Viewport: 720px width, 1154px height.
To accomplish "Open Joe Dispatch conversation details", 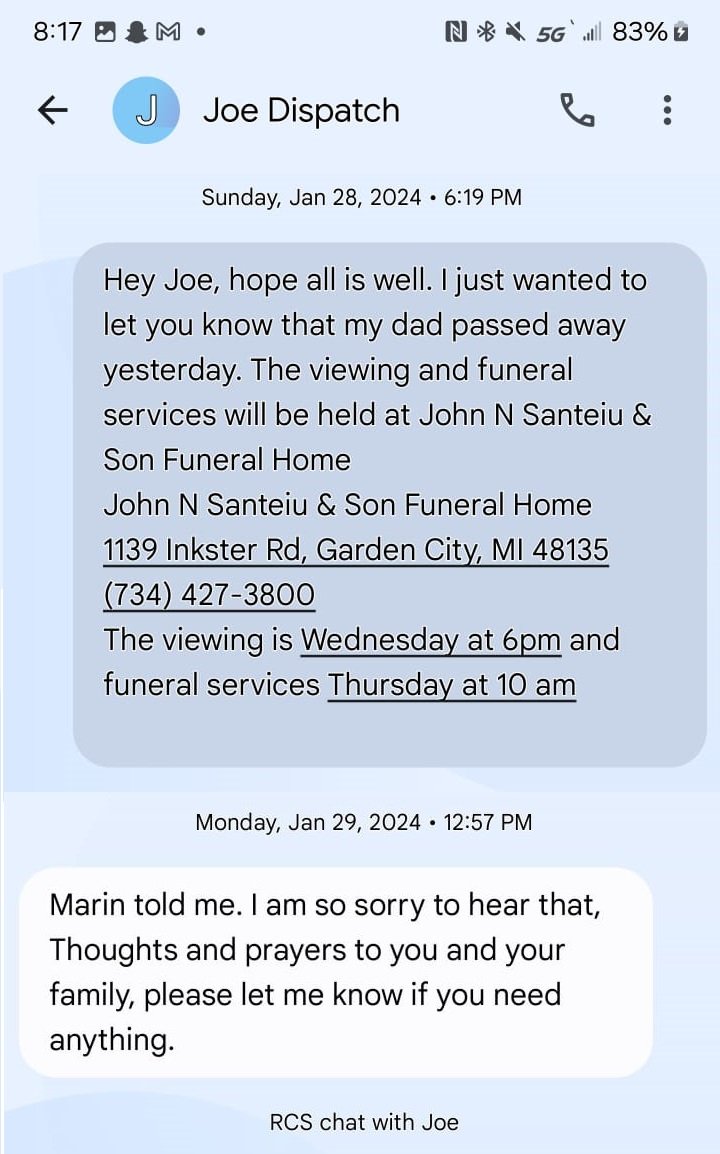I will click(x=301, y=110).
